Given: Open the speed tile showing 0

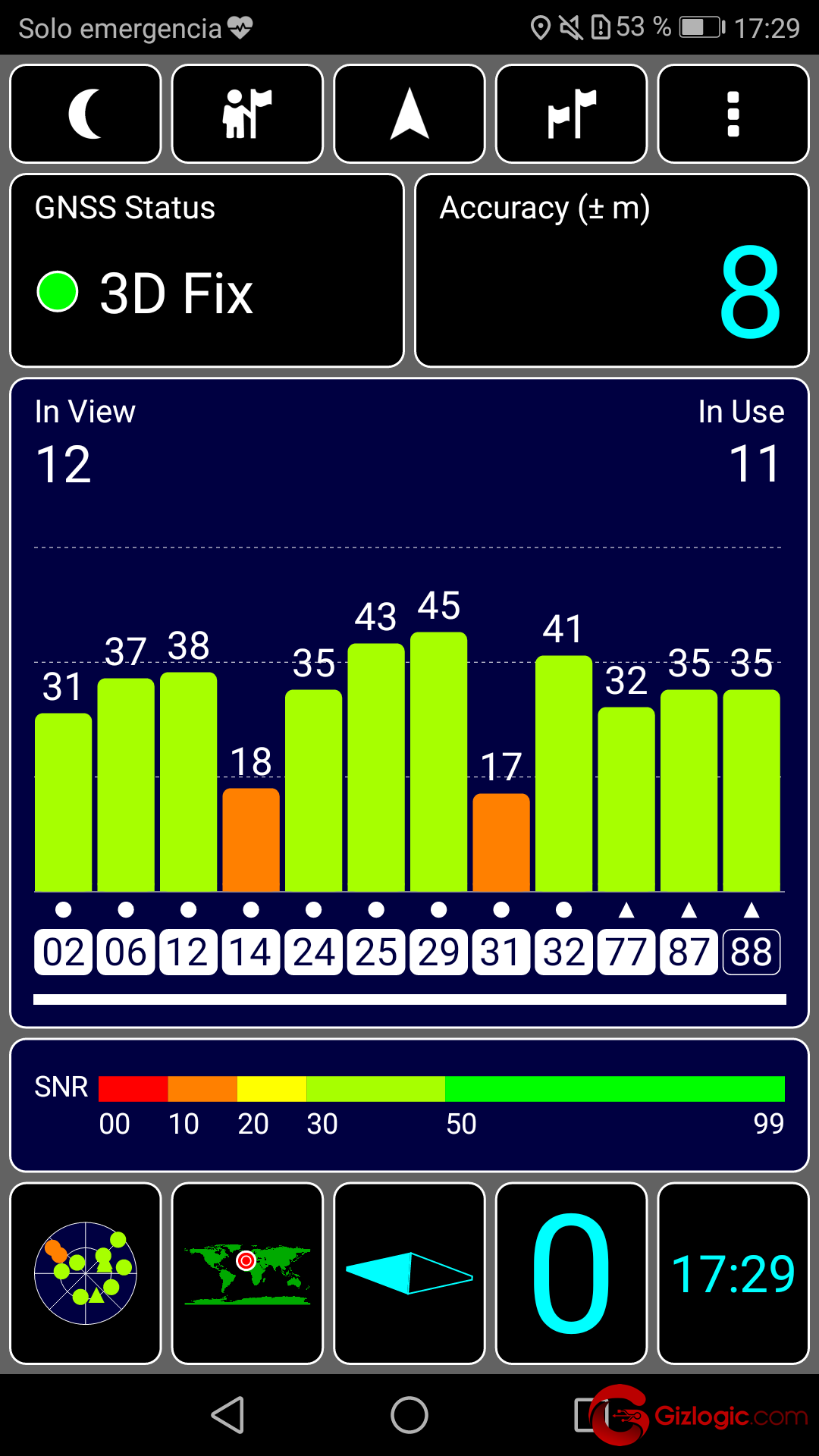Looking at the screenshot, I should pos(571,1273).
